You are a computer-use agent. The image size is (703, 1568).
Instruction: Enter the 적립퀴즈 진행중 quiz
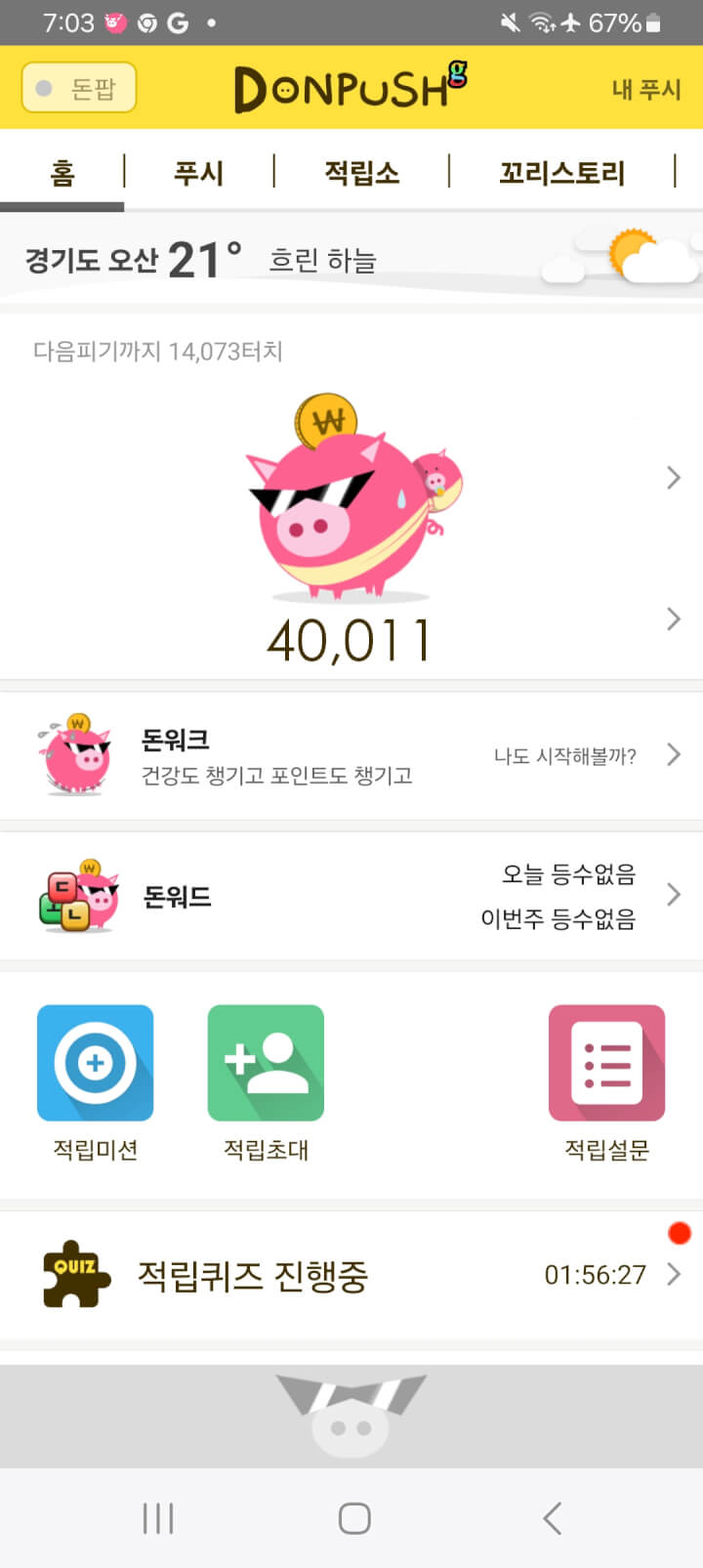coord(351,1275)
